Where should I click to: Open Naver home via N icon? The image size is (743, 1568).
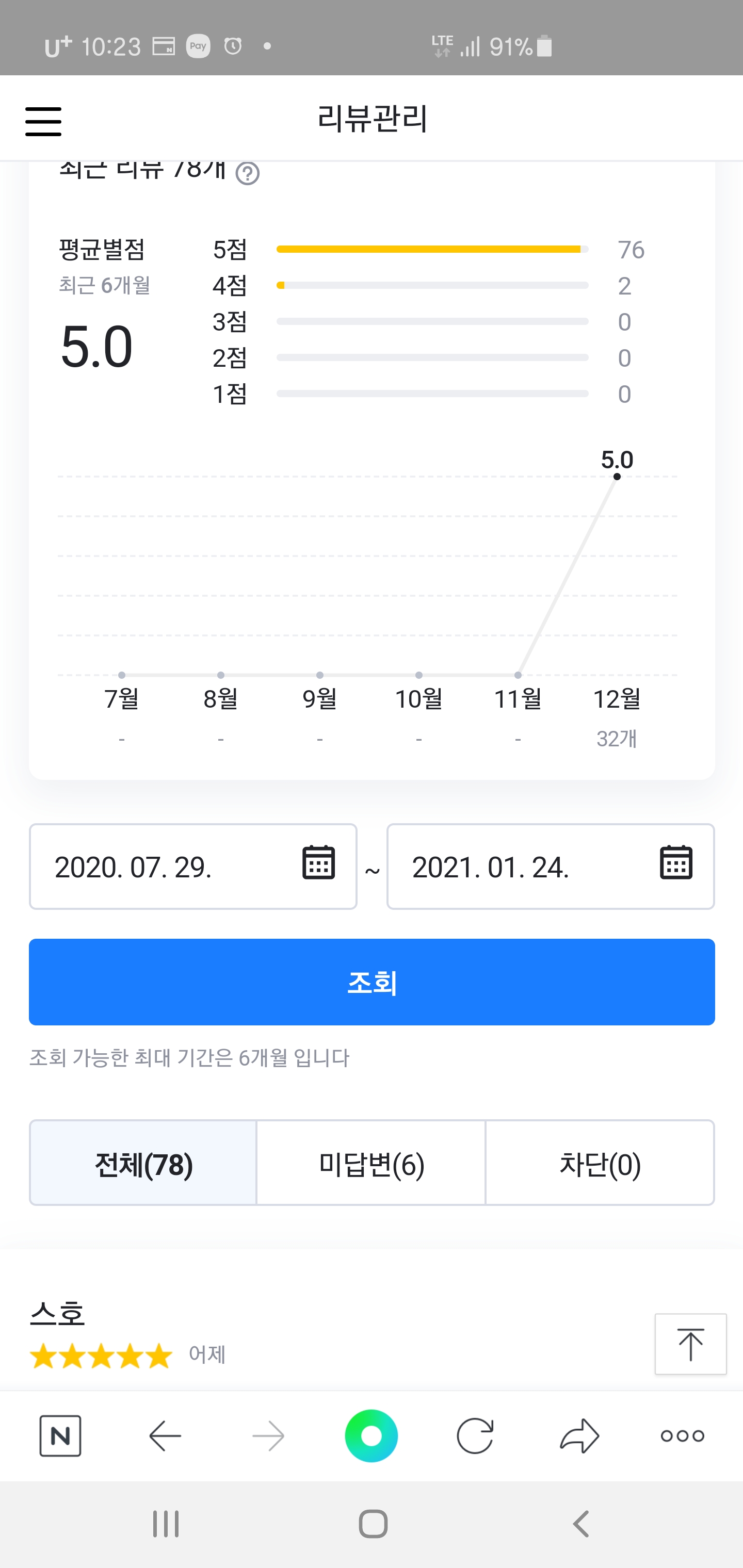60,1436
